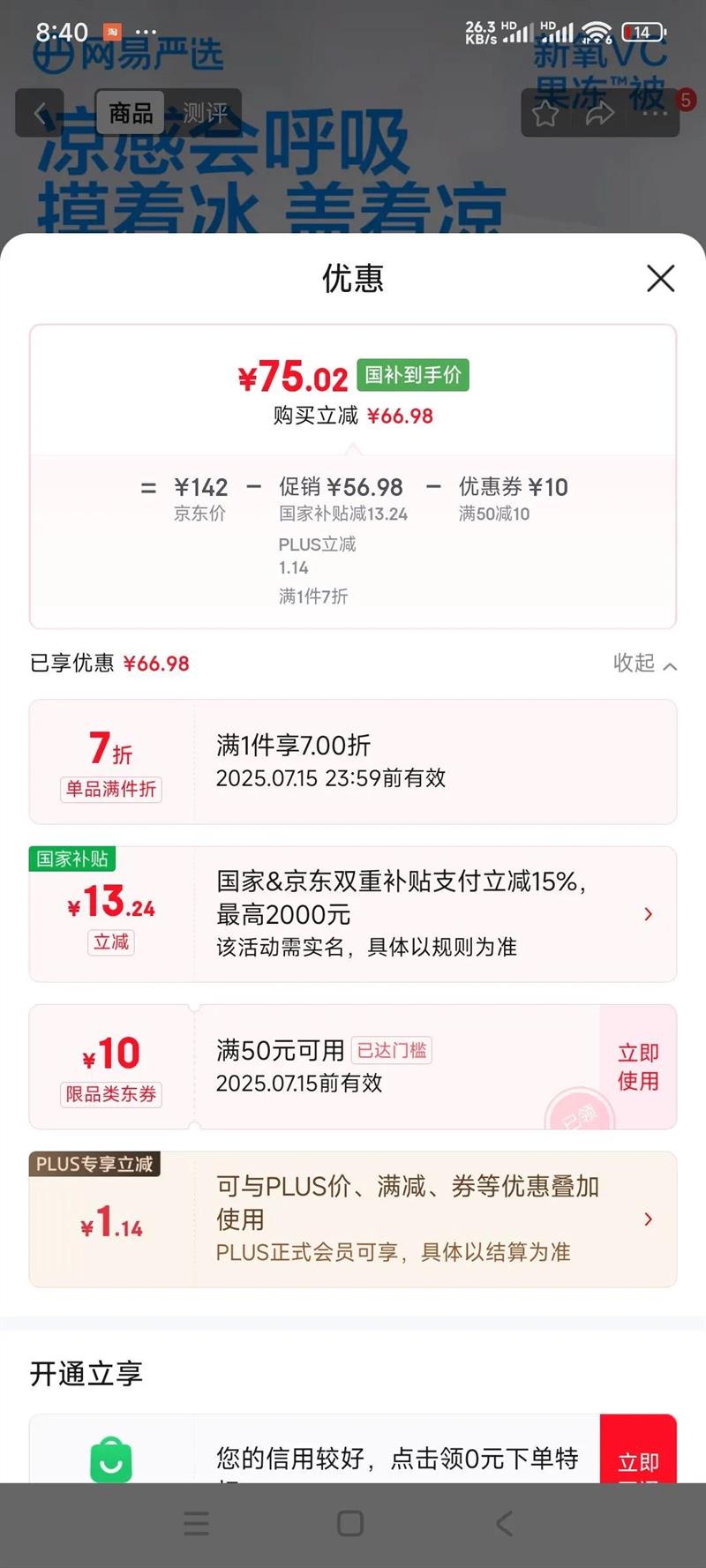Select the 商品 tab
706x1568 pixels.
tap(131, 113)
